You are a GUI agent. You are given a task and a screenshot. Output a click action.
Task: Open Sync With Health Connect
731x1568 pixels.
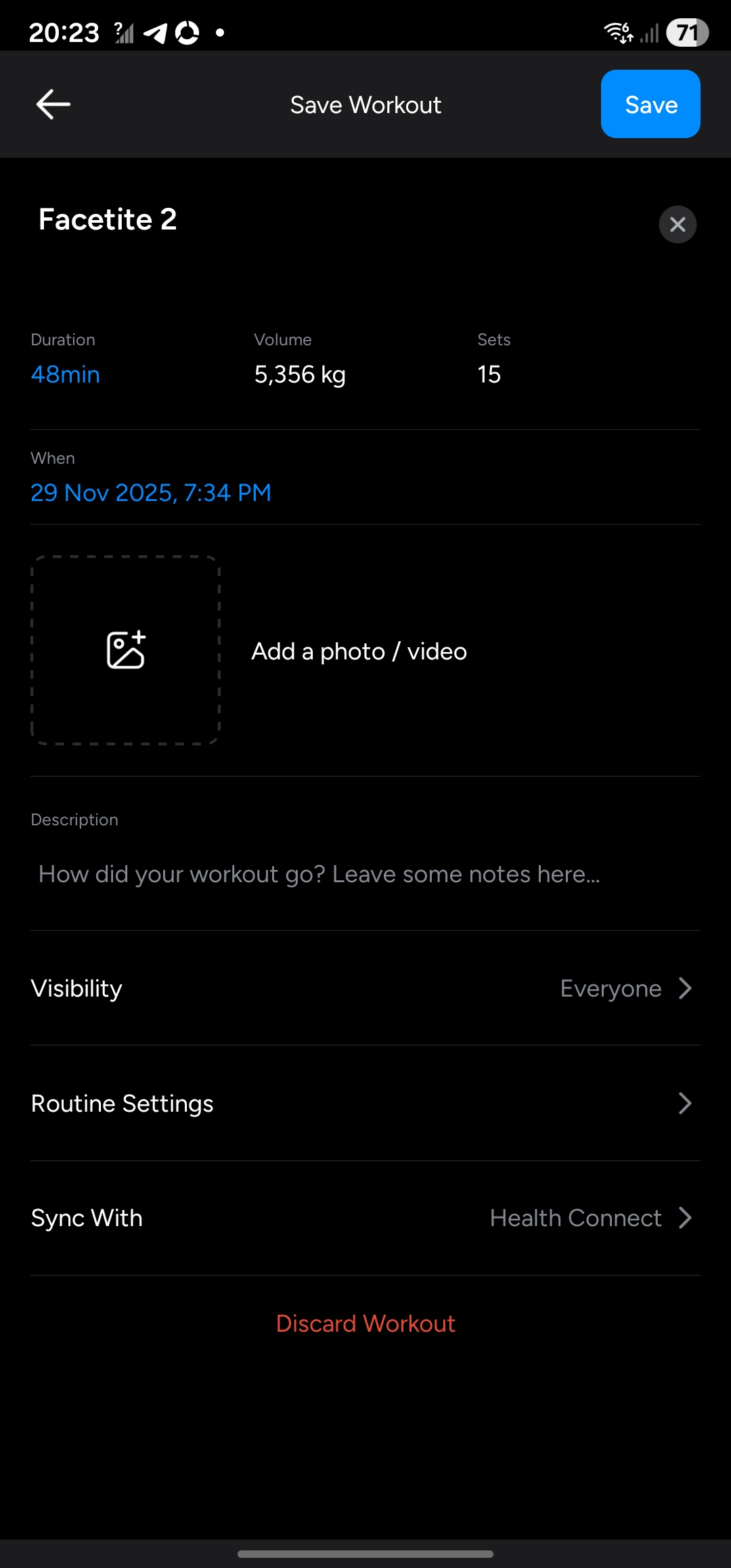coord(365,1218)
